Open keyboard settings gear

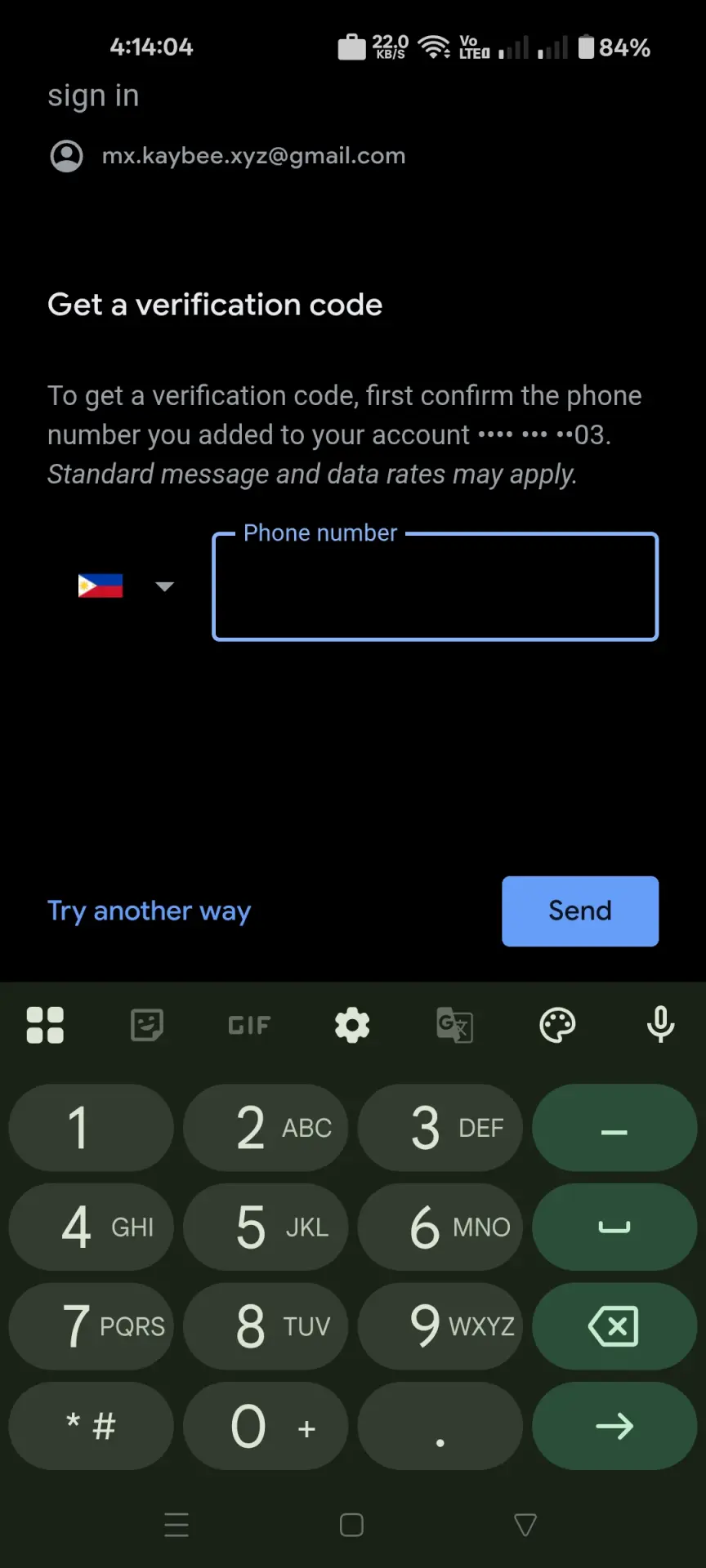pos(352,1025)
